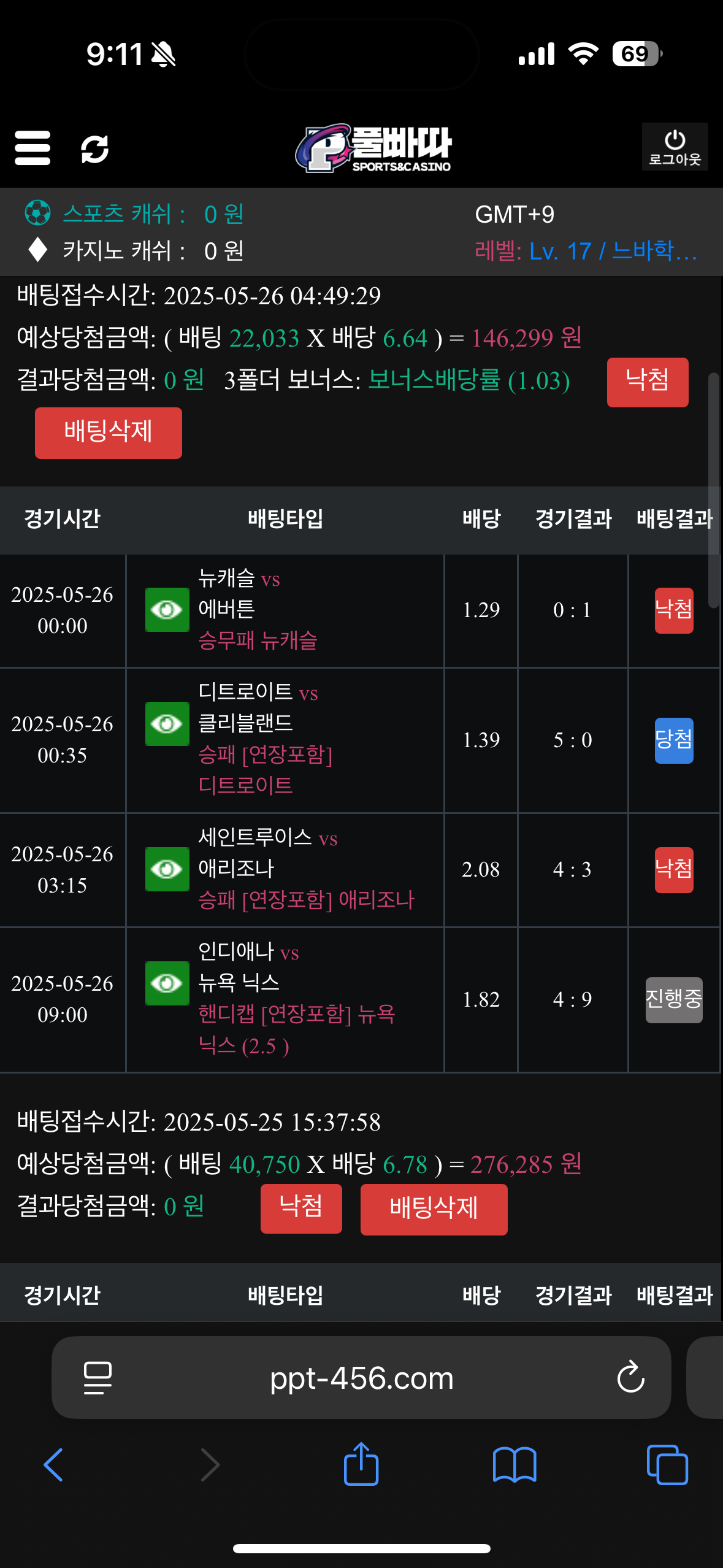Open the page settings icon in address bar

click(x=98, y=1378)
